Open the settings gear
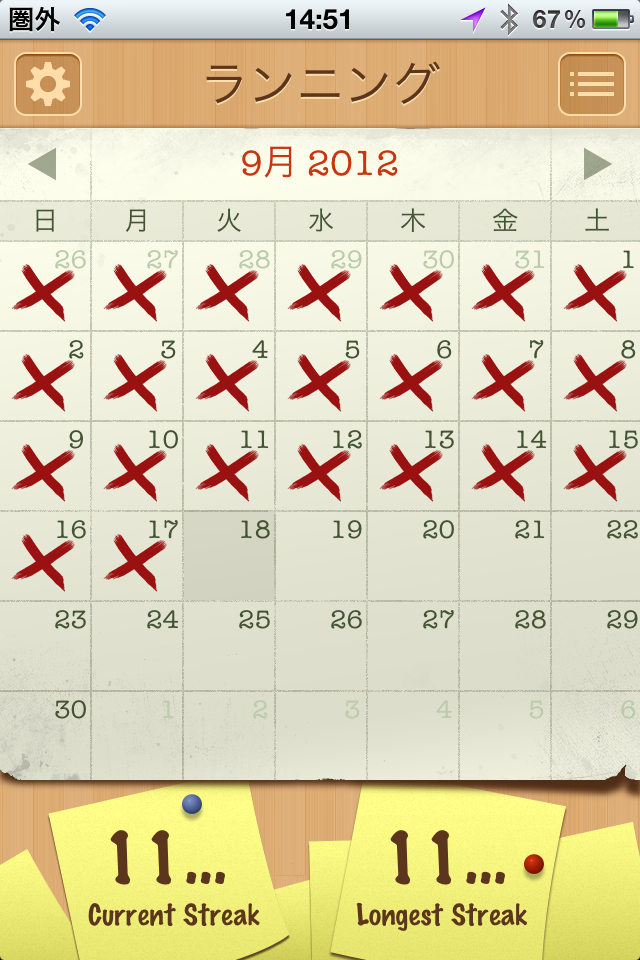The image size is (640, 960). (47, 84)
